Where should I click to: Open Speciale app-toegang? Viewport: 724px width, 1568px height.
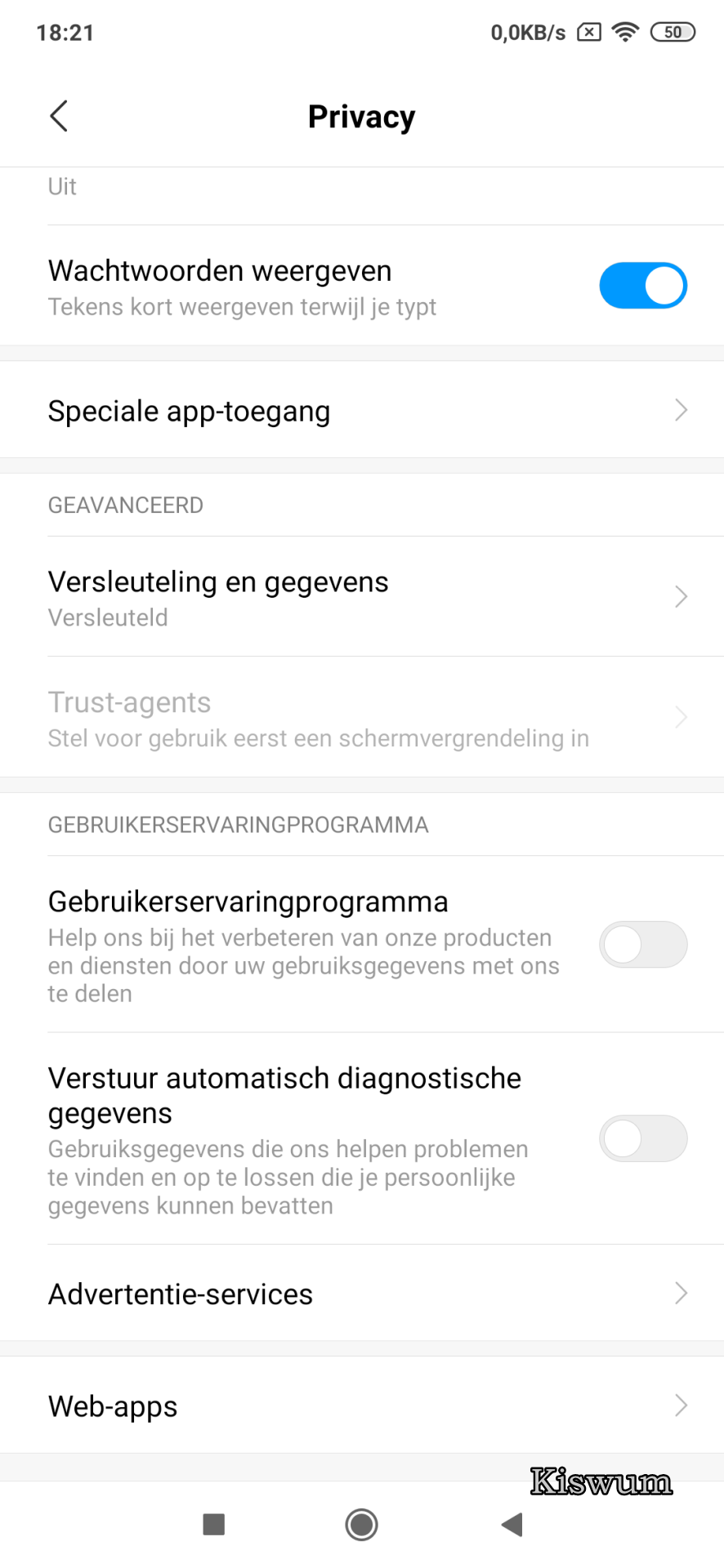coord(362,411)
